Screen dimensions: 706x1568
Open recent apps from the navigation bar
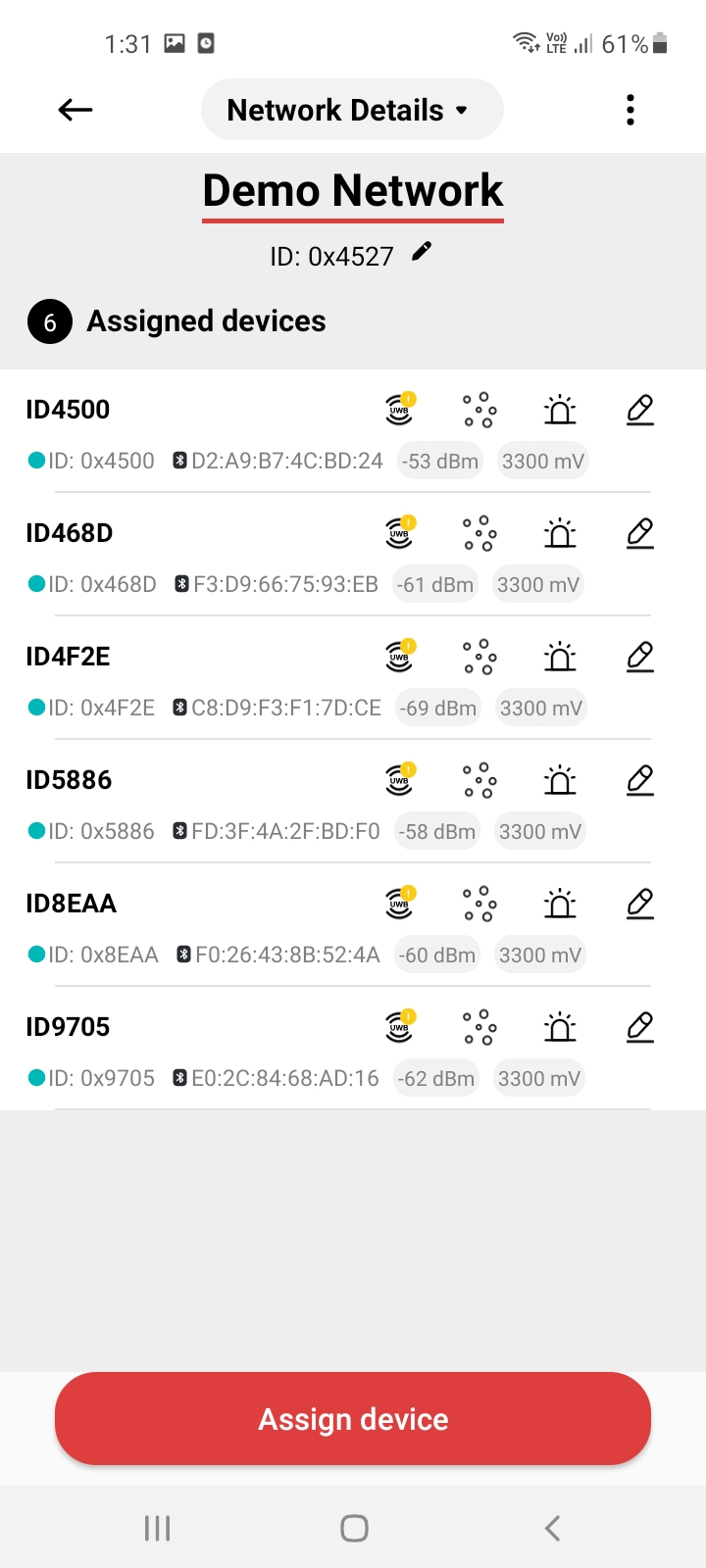pos(157,1528)
